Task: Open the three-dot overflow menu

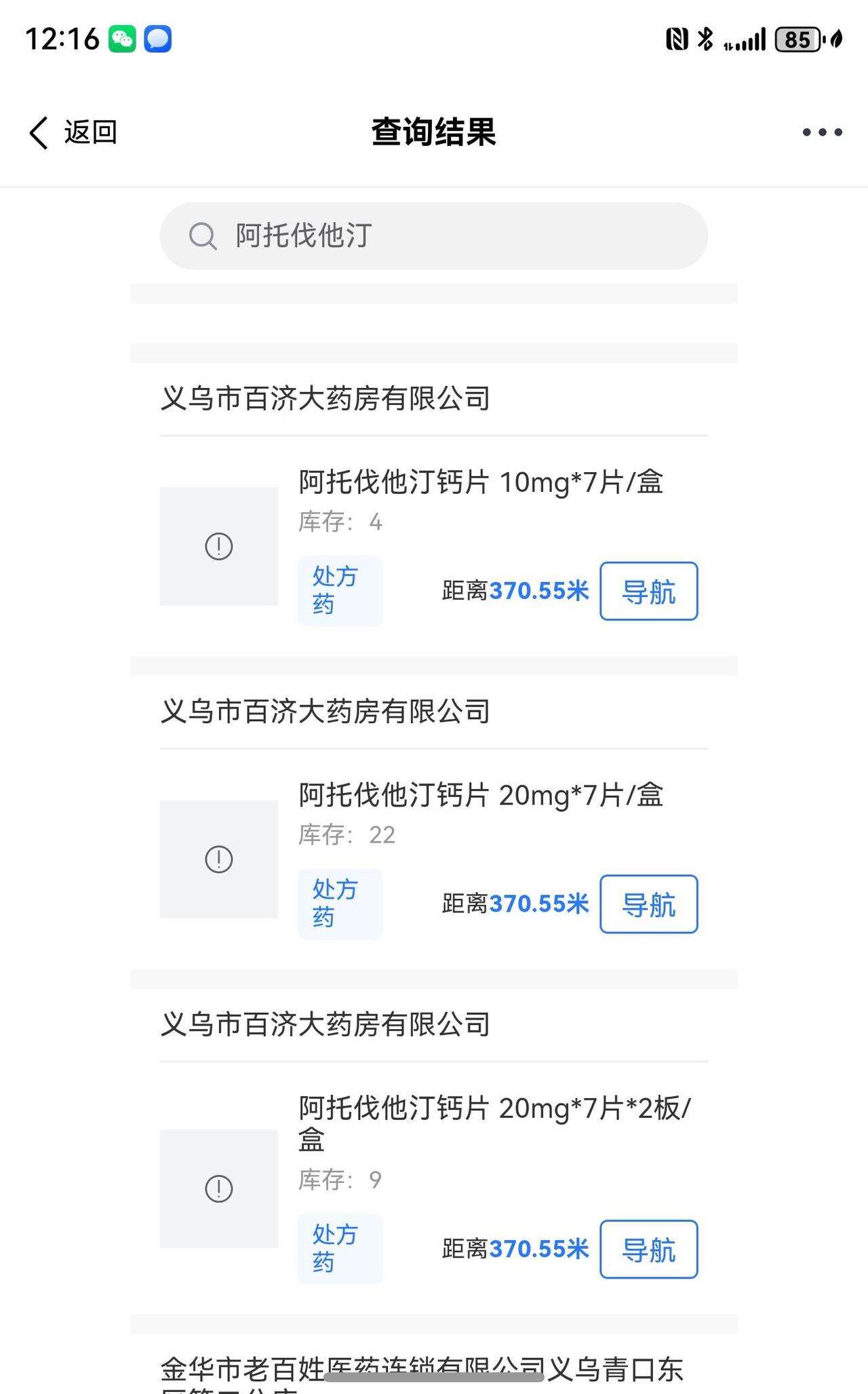Action: coord(822,132)
